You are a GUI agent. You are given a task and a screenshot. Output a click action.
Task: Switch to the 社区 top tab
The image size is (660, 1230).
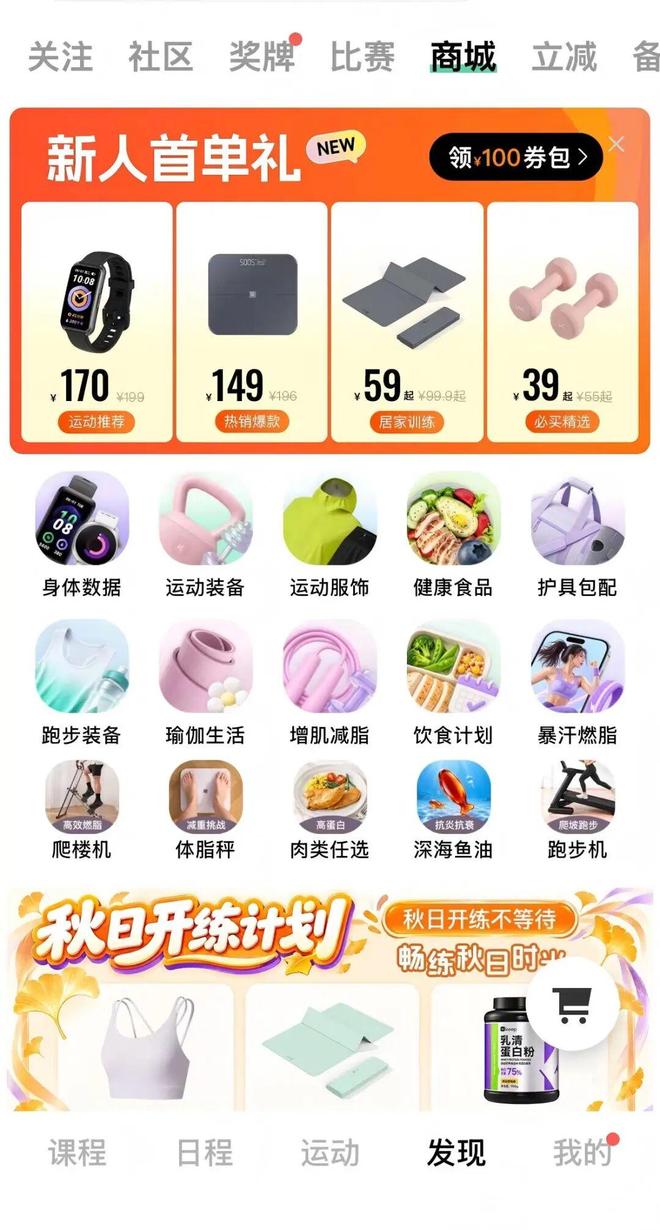click(160, 57)
